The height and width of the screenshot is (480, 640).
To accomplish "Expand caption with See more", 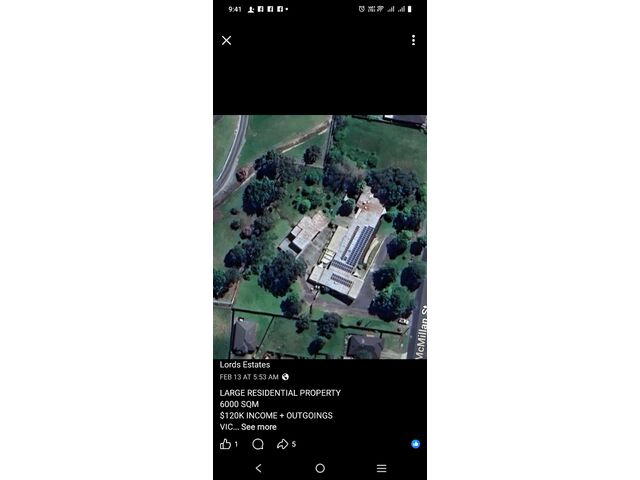I will coord(259,427).
